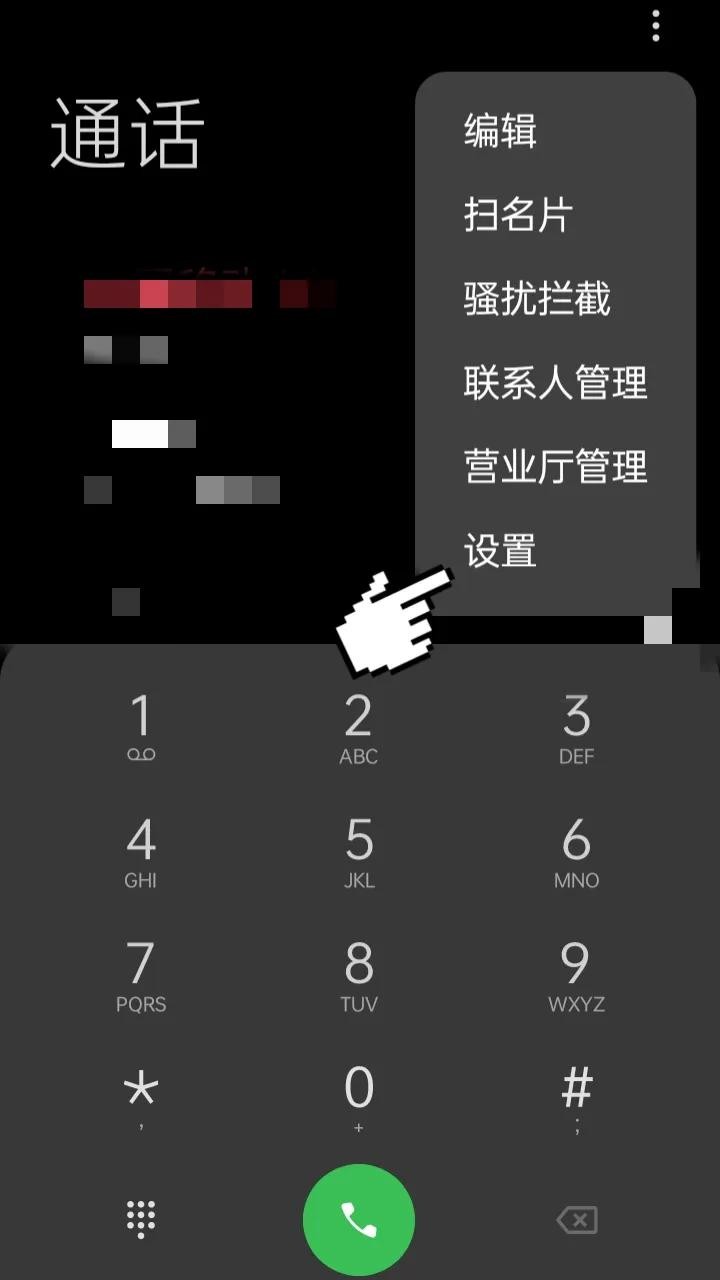Choose 联系人管理 in the menu
The image size is (720, 1280).
(x=555, y=383)
